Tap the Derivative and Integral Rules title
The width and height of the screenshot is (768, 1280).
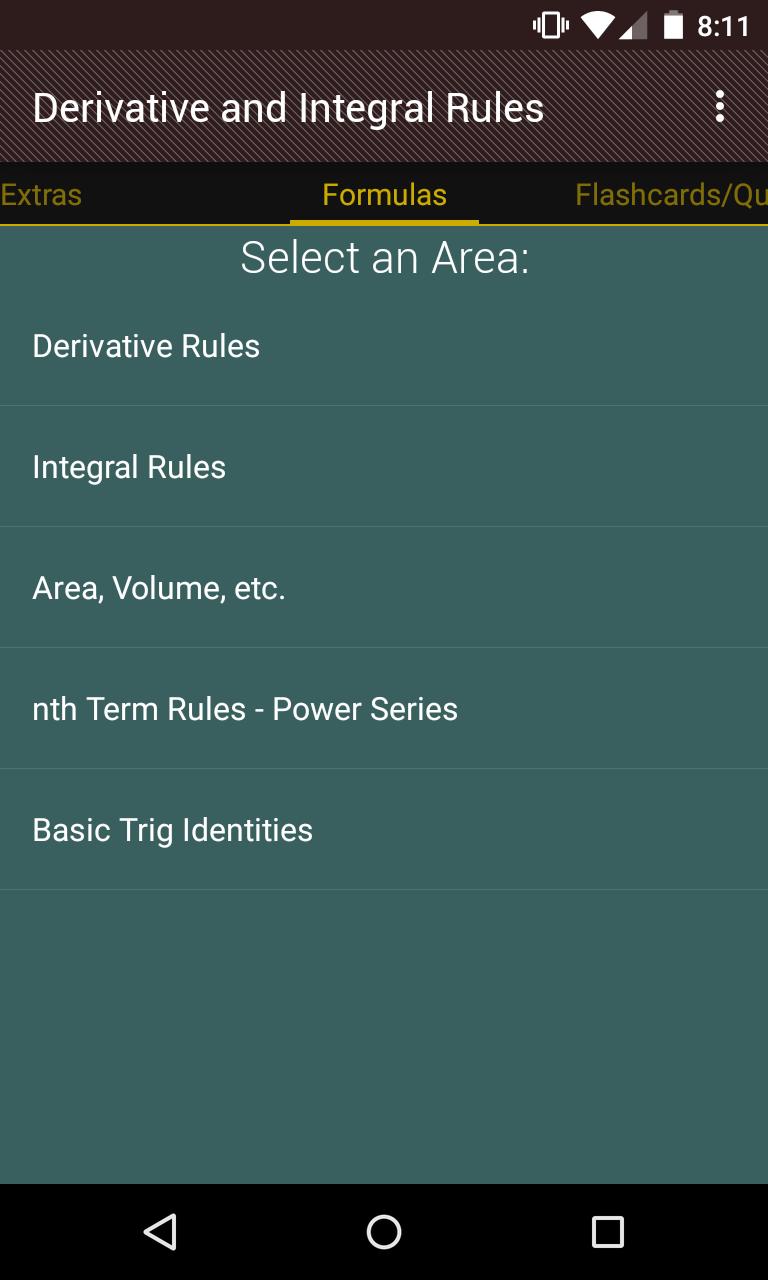[288, 105]
